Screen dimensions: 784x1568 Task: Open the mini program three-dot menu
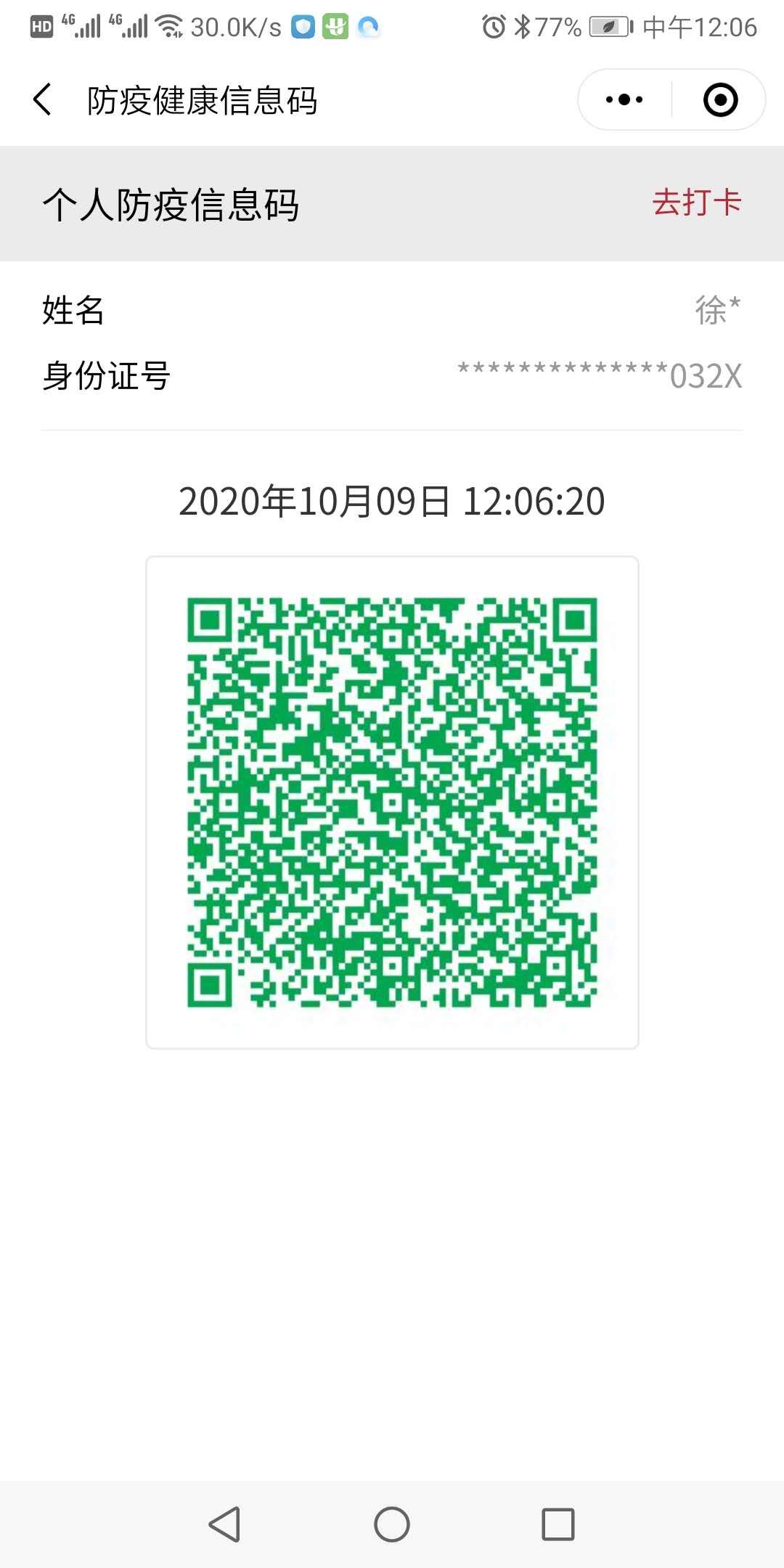[624, 99]
